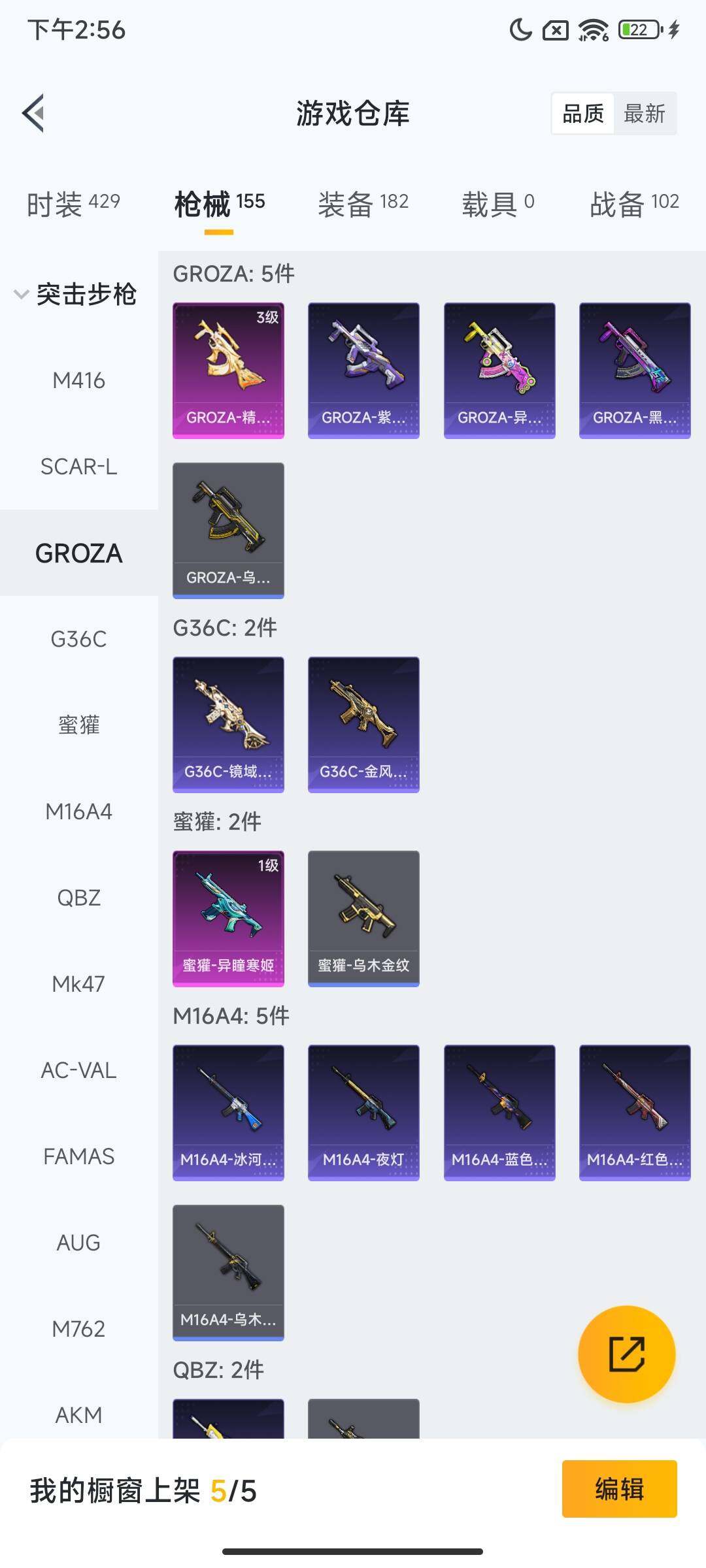Open the GROZA-乌 skin tile
Image resolution: width=706 pixels, height=1568 pixels.
point(228,531)
